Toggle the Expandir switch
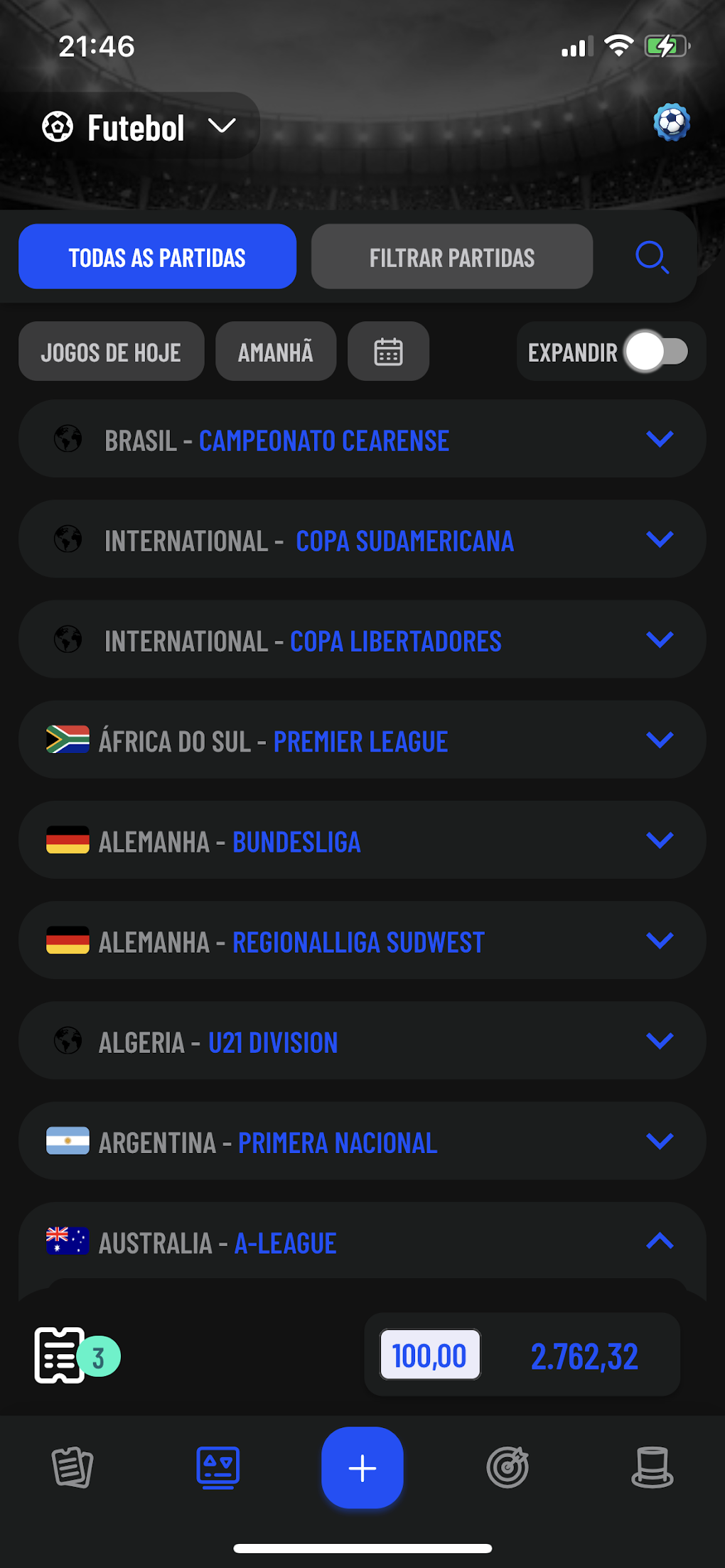Viewport: 725px width, 1568px height. (656, 351)
